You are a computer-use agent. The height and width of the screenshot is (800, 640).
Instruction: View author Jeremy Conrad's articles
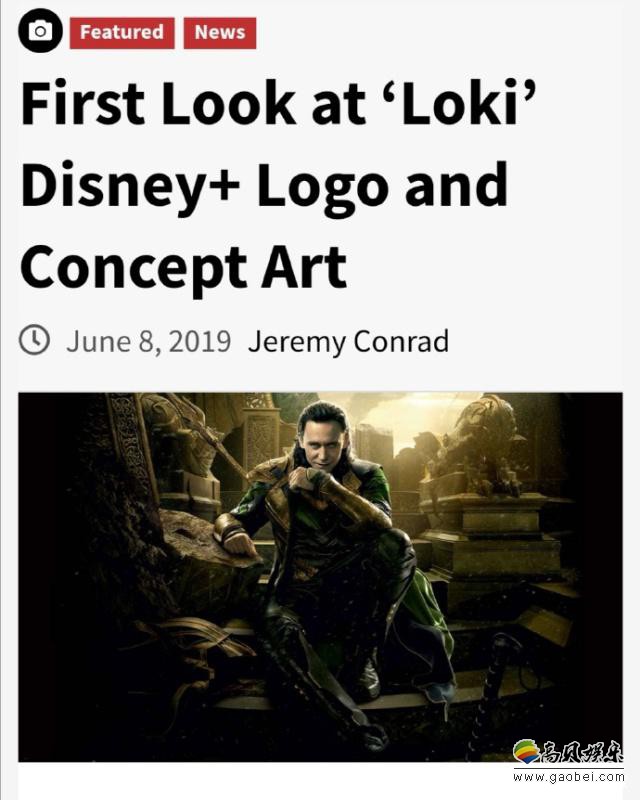(348, 341)
